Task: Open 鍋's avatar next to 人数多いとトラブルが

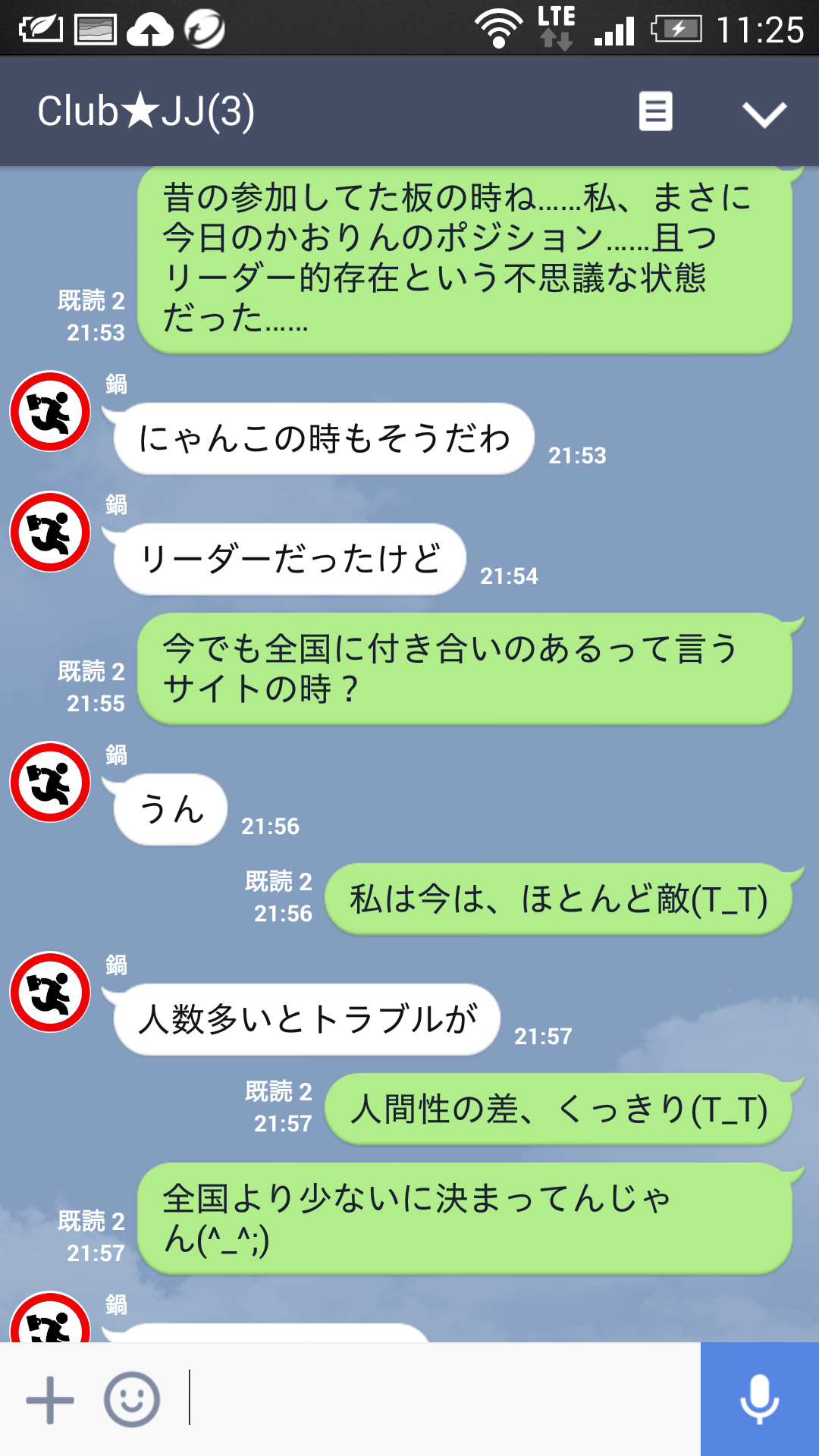Action: tap(50, 992)
